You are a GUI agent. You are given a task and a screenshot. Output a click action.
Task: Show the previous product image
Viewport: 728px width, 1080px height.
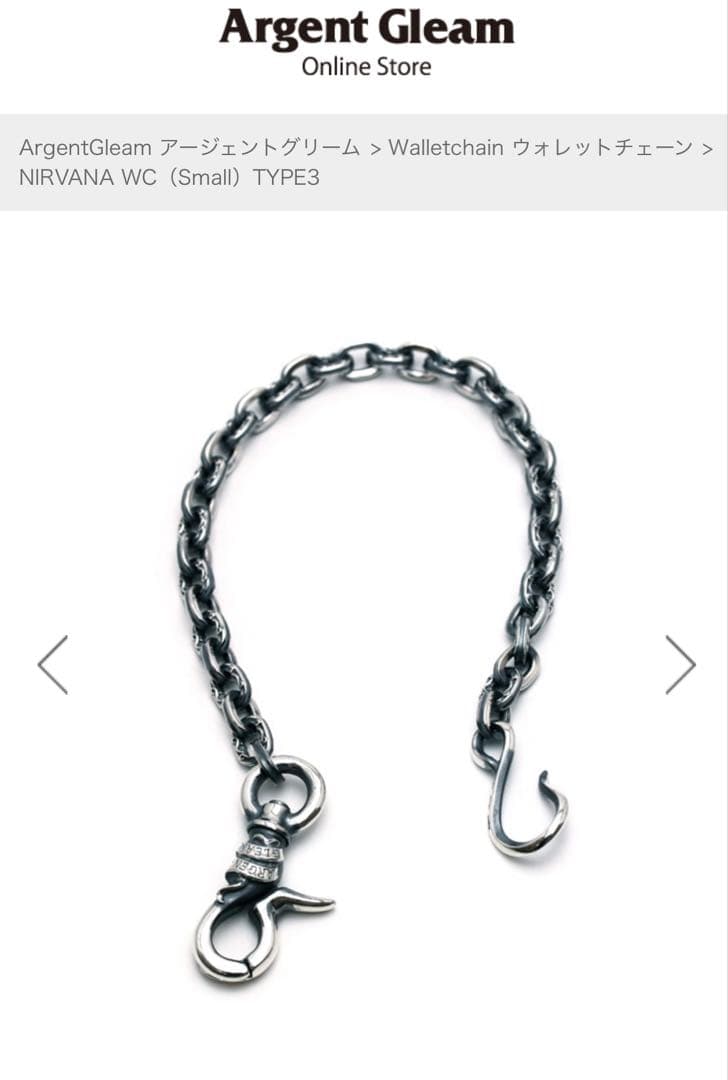click(52, 665)
